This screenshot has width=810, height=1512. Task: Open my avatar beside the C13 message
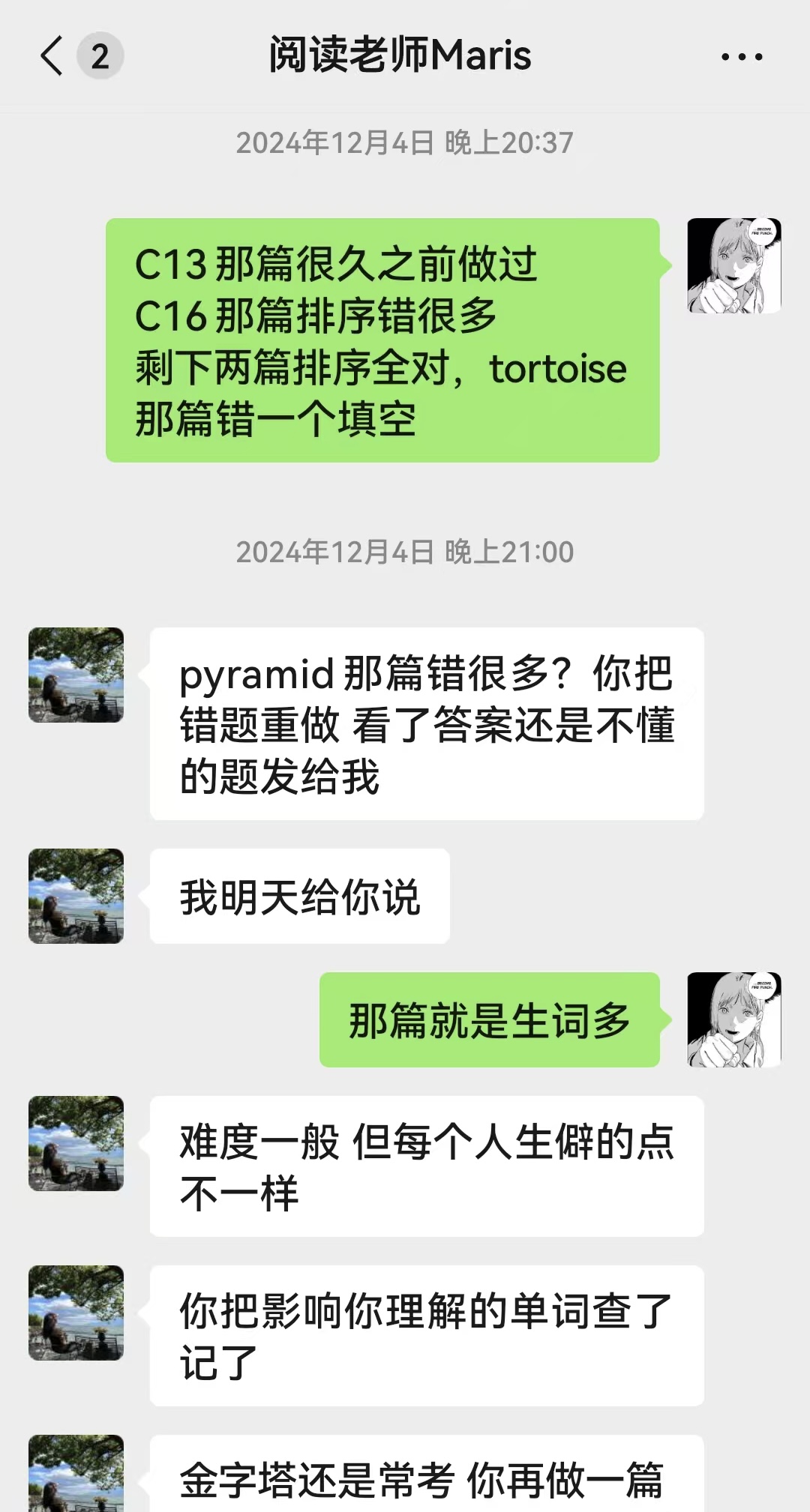[733, 265]
